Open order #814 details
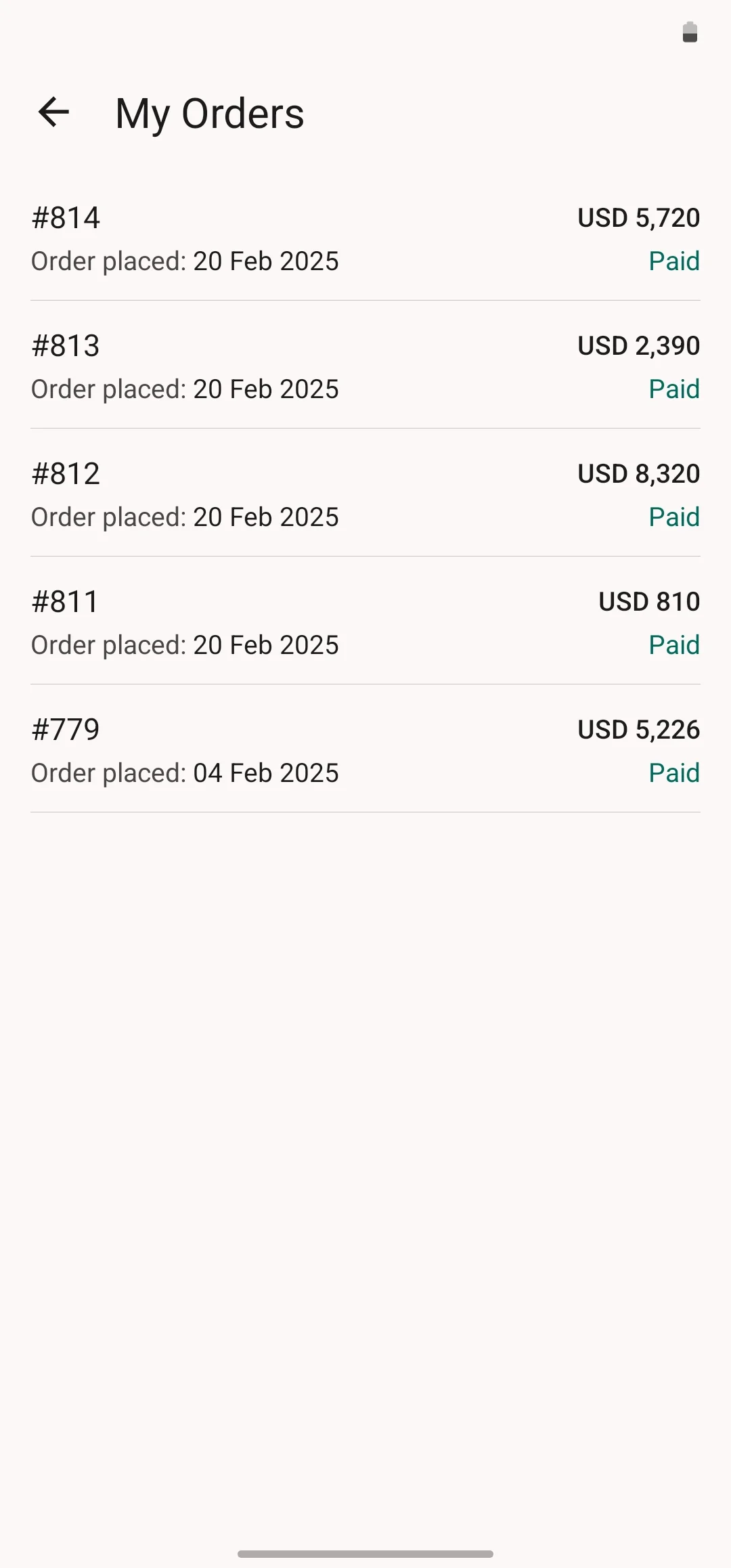The width and height of the screenshot is (731, 1568). [x=365, y=238]
